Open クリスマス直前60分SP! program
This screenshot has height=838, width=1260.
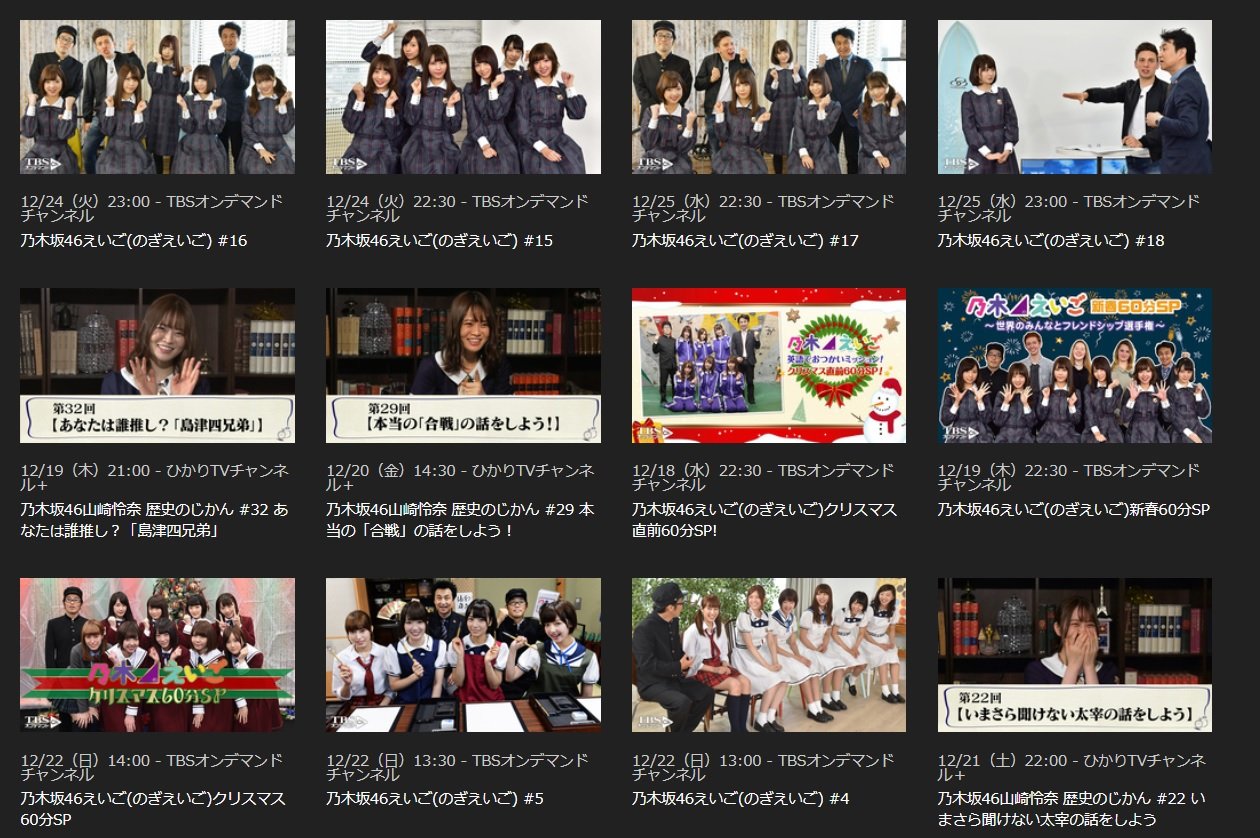[x=769, y=366]
